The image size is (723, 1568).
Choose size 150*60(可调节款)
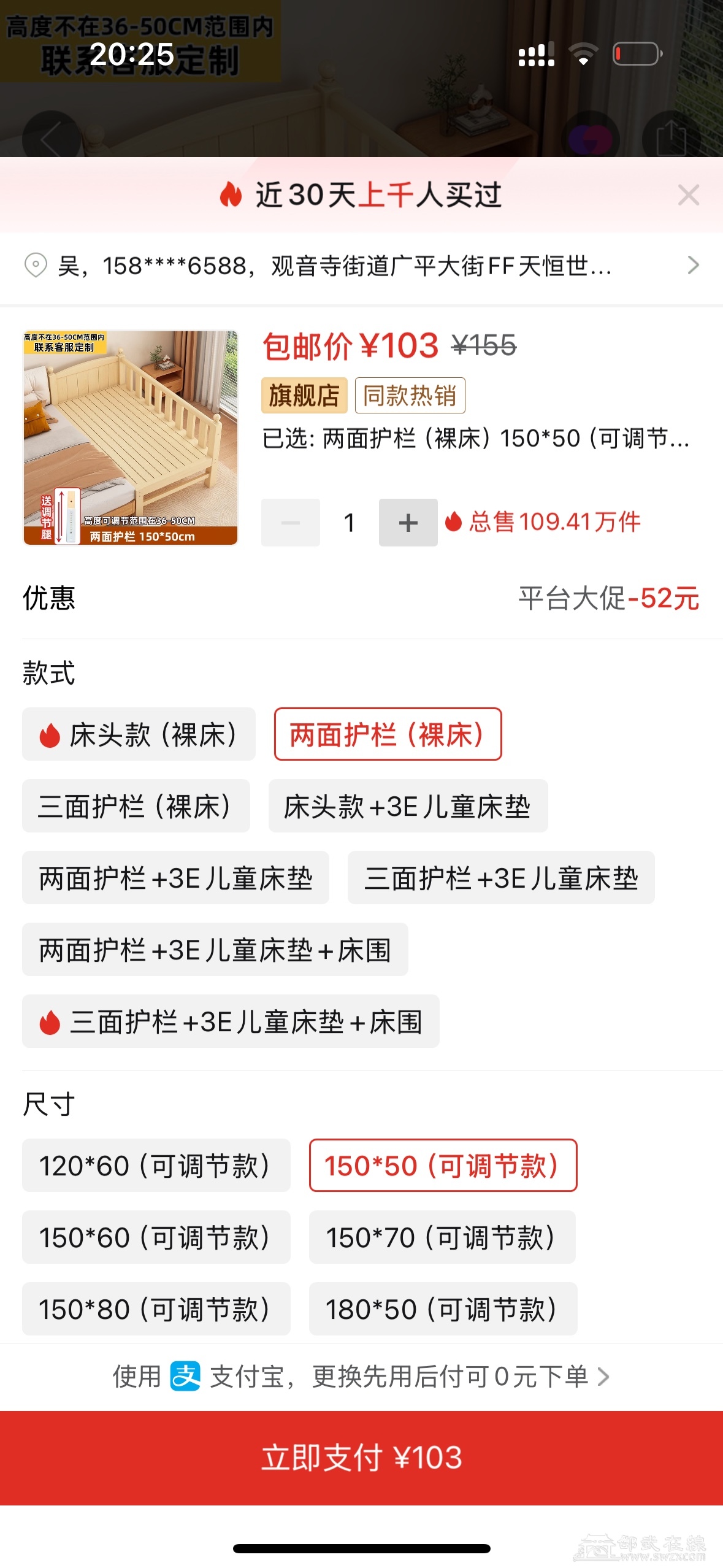point(156,1237)
